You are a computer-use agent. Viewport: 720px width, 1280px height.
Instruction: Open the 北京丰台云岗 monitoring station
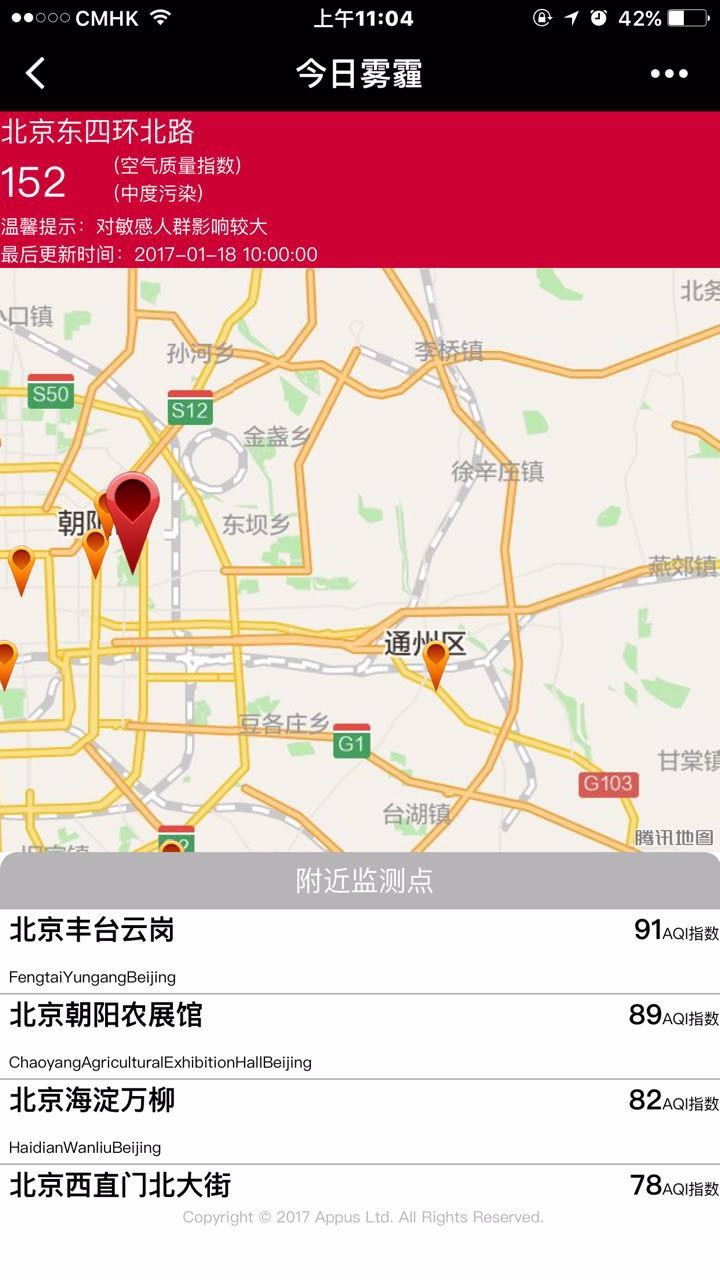click(360, 950)
